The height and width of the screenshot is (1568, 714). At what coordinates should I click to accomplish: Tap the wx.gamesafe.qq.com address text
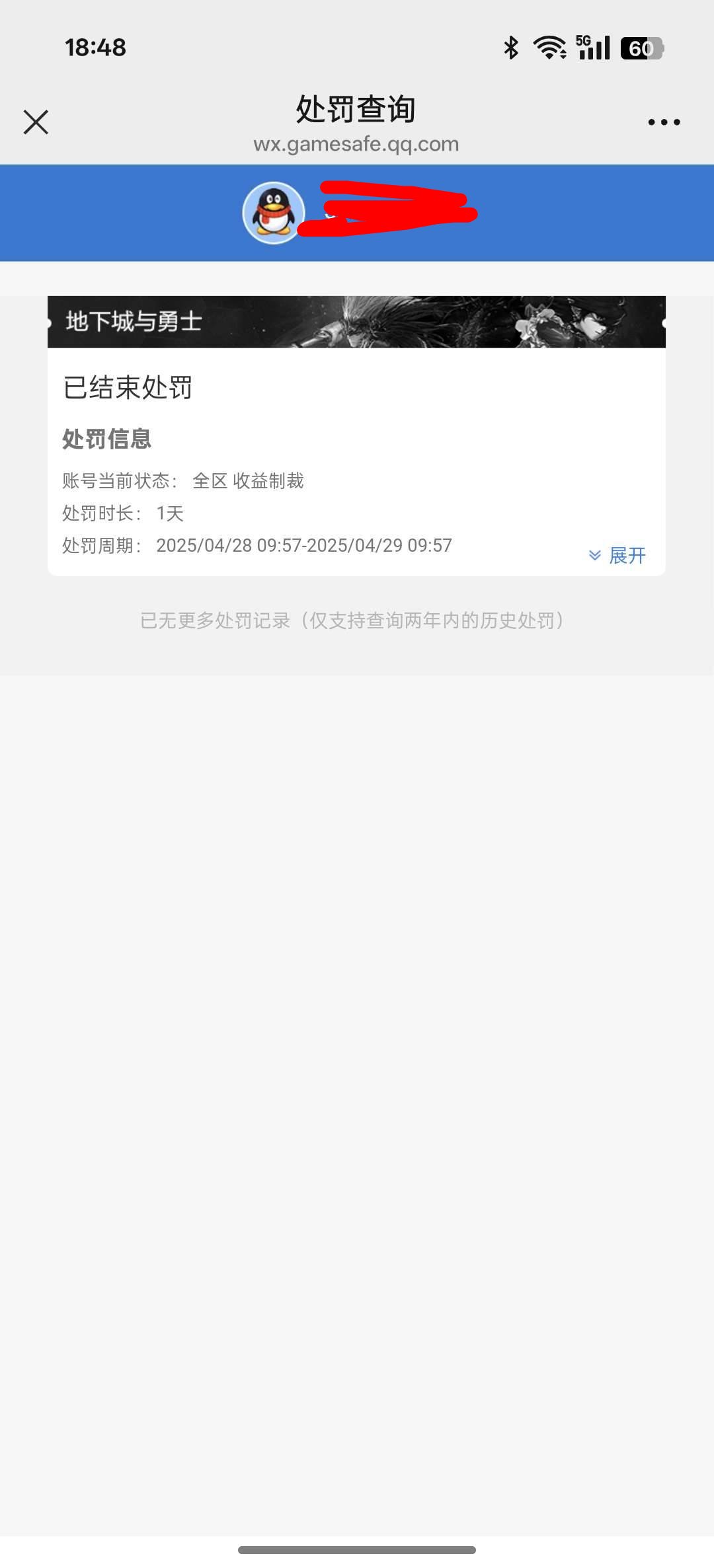click(357, 145)
